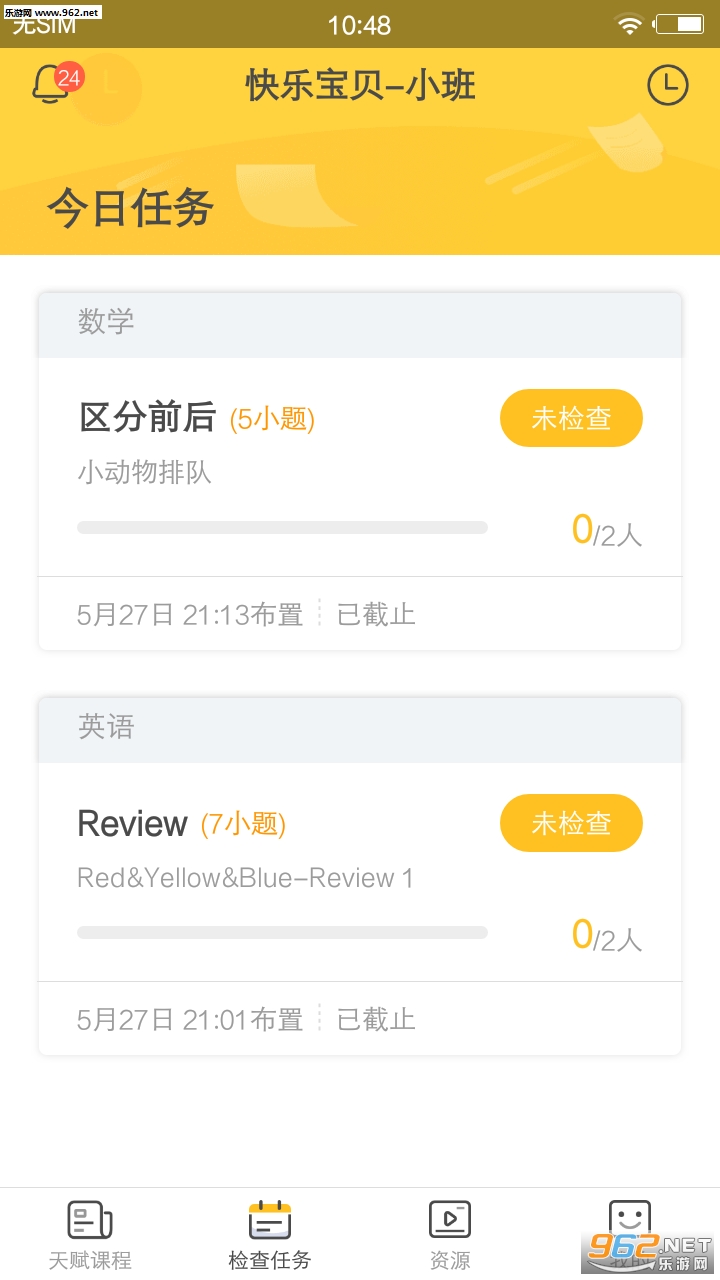
Task: Tap 未检查 on the 区分前后 task
Action: [571, 418]
